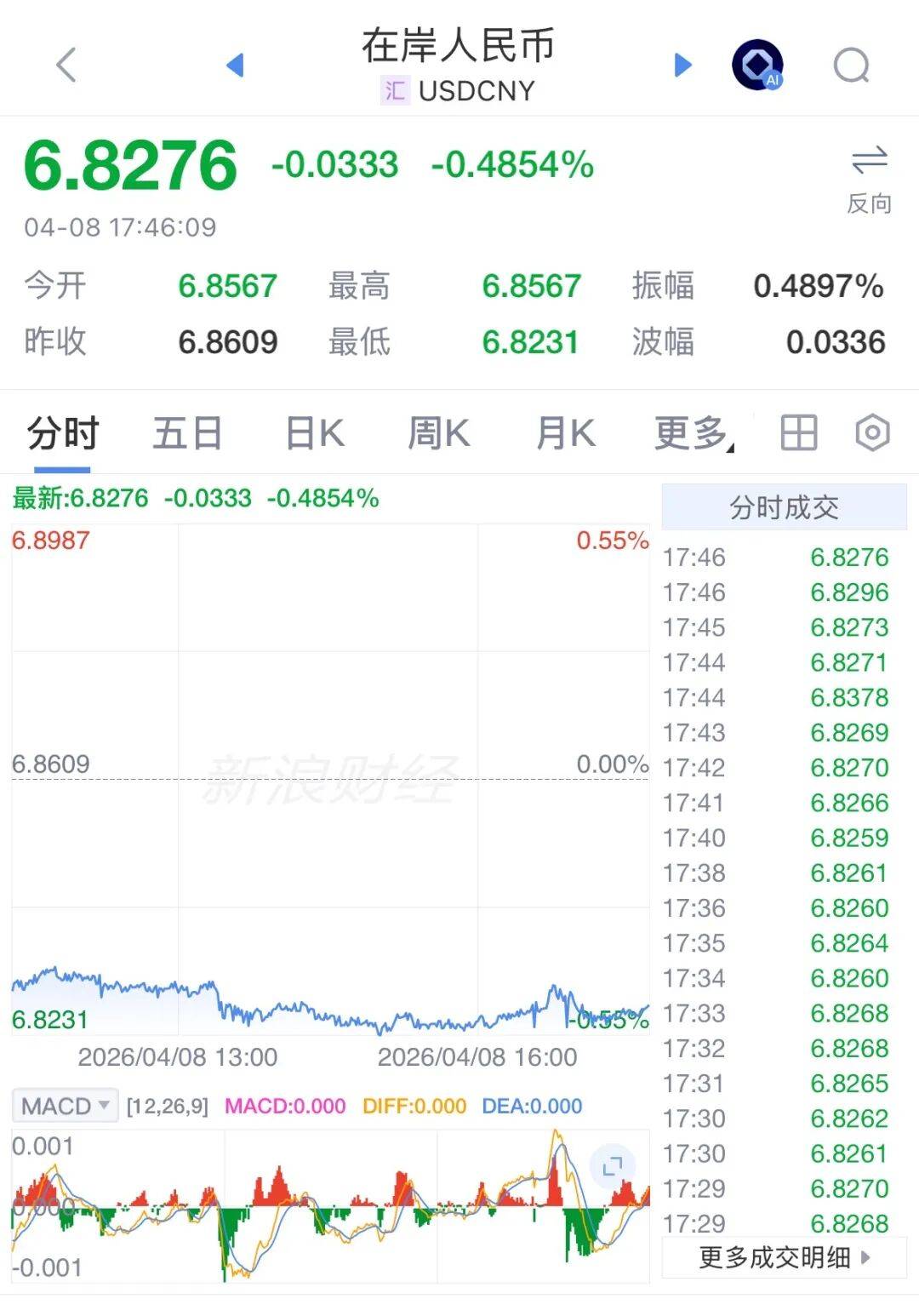Image resolution: width=919 pixels, height=1316 pixels.
Task: Select the 分时 chart tab
Action: coord(63,433)
